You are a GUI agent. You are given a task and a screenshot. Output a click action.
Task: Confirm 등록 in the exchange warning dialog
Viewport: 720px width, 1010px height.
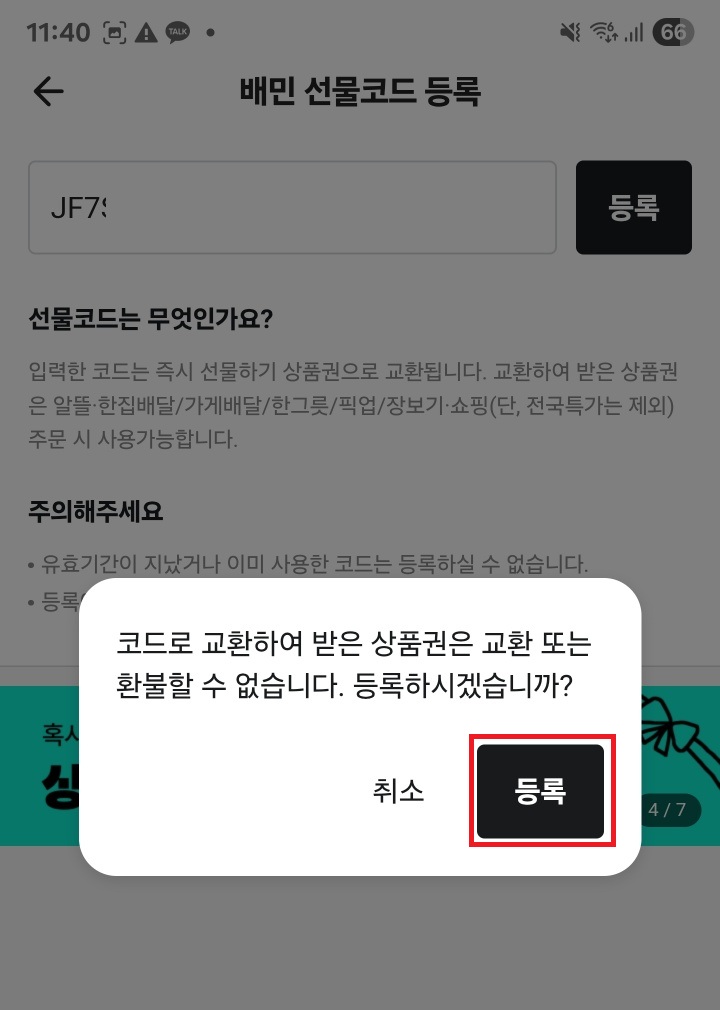coord(540,791)
